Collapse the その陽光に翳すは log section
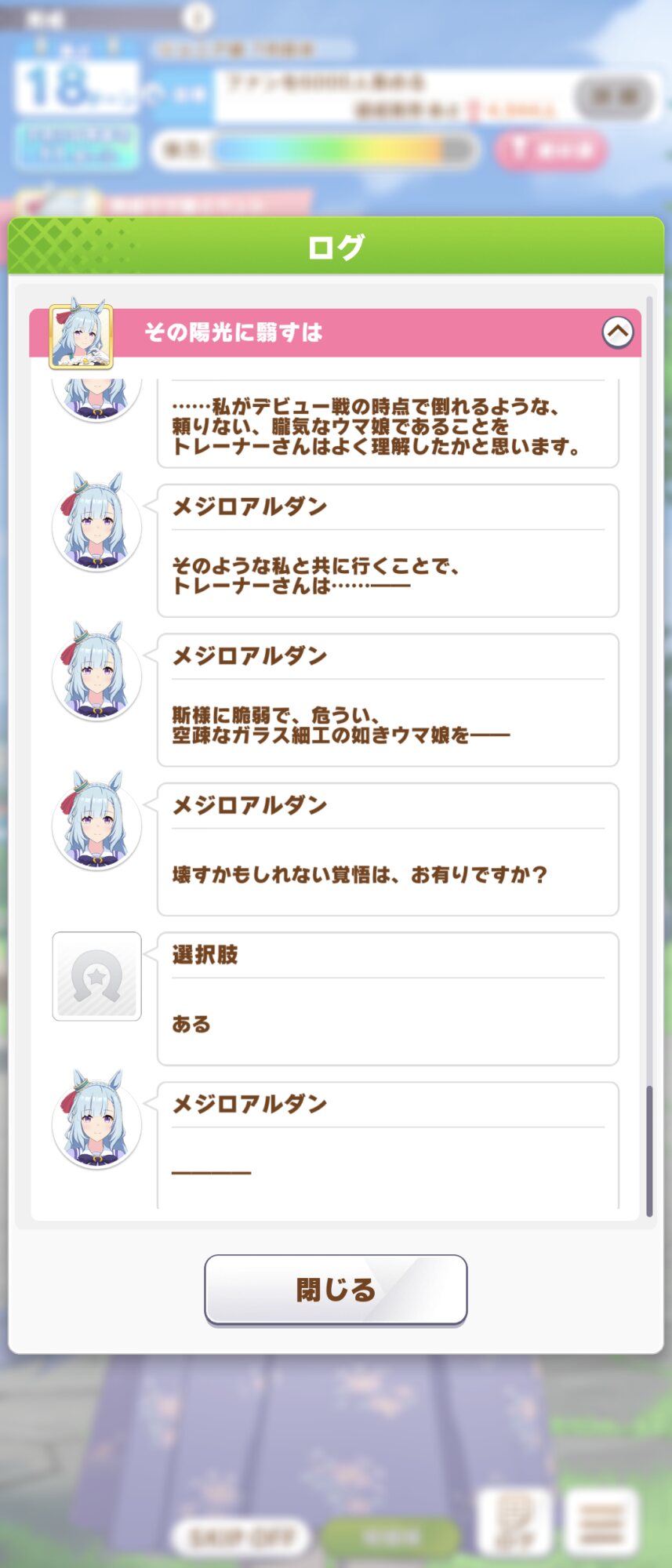This screenshot has width=672, height=1568. [x=617, y=332]
